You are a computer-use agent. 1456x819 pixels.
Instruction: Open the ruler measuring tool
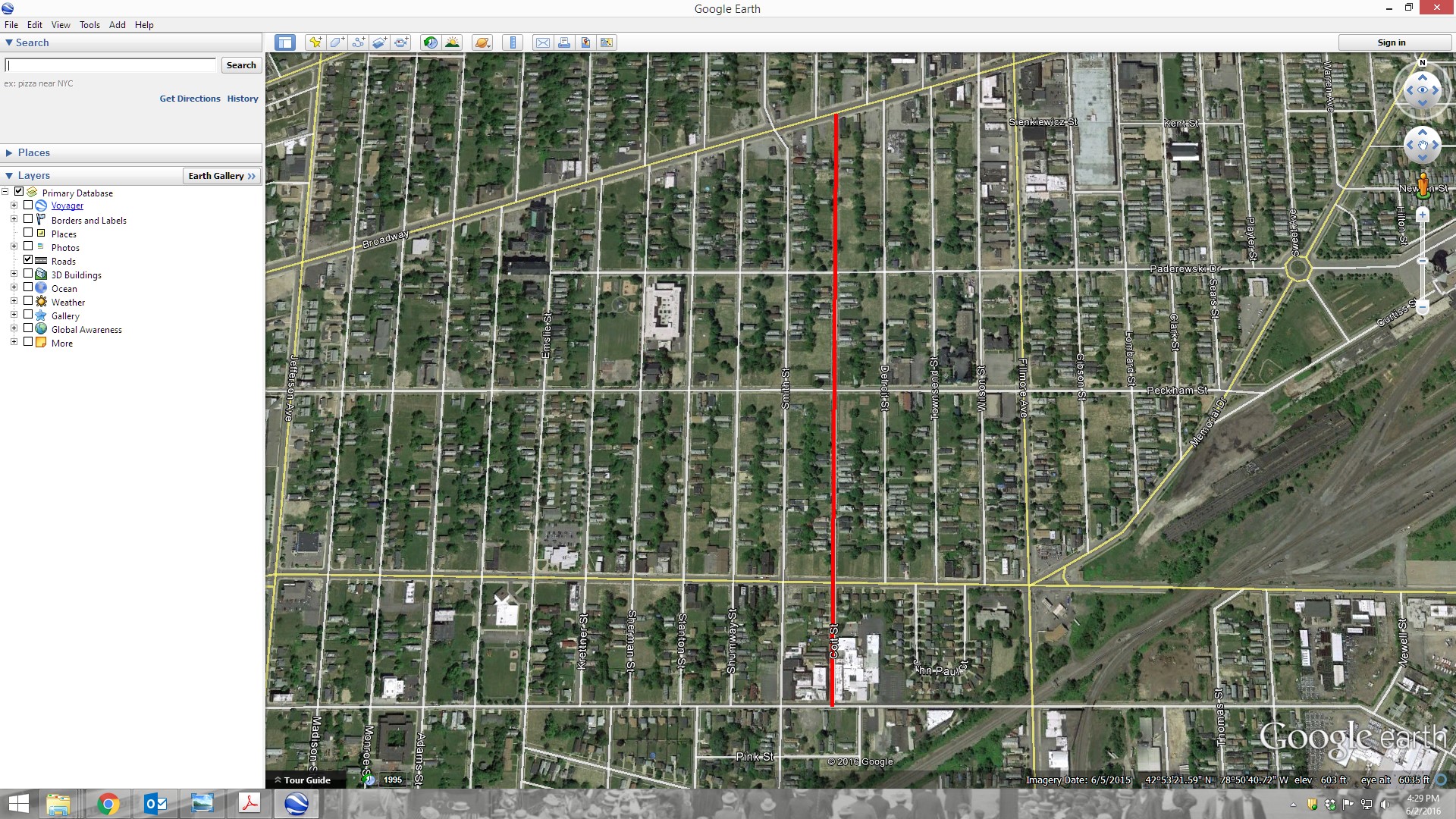click(513, 42)
